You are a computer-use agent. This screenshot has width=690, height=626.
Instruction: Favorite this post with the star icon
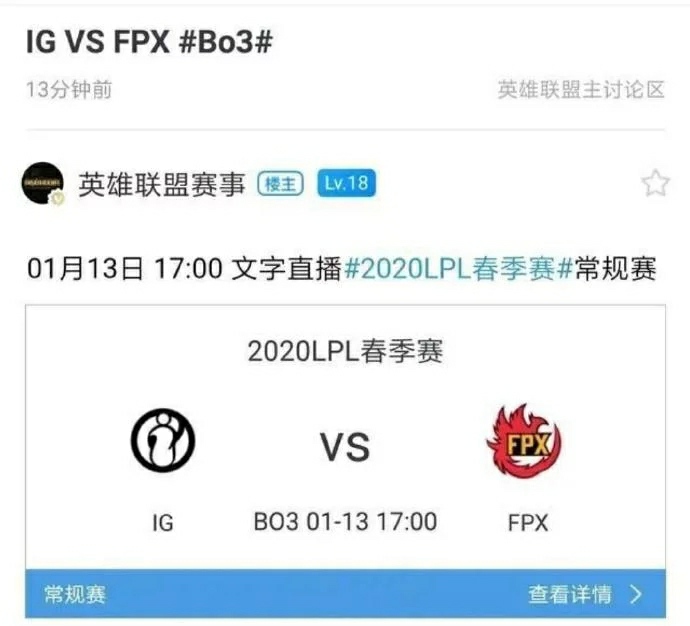pyautogui.click(x=655, y=183)
